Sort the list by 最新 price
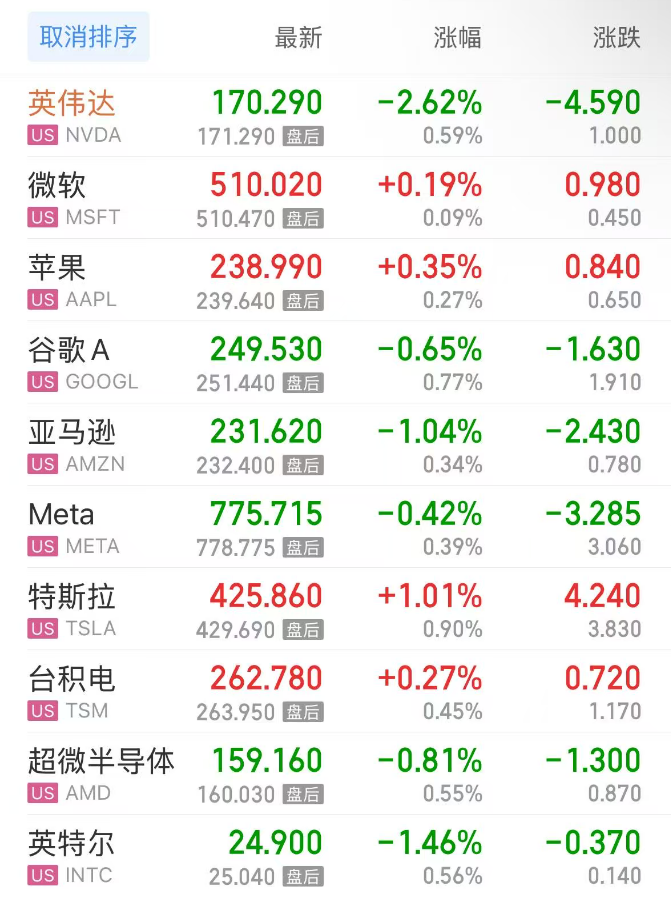This screenshot has height=900, width=671. (298, 38)
